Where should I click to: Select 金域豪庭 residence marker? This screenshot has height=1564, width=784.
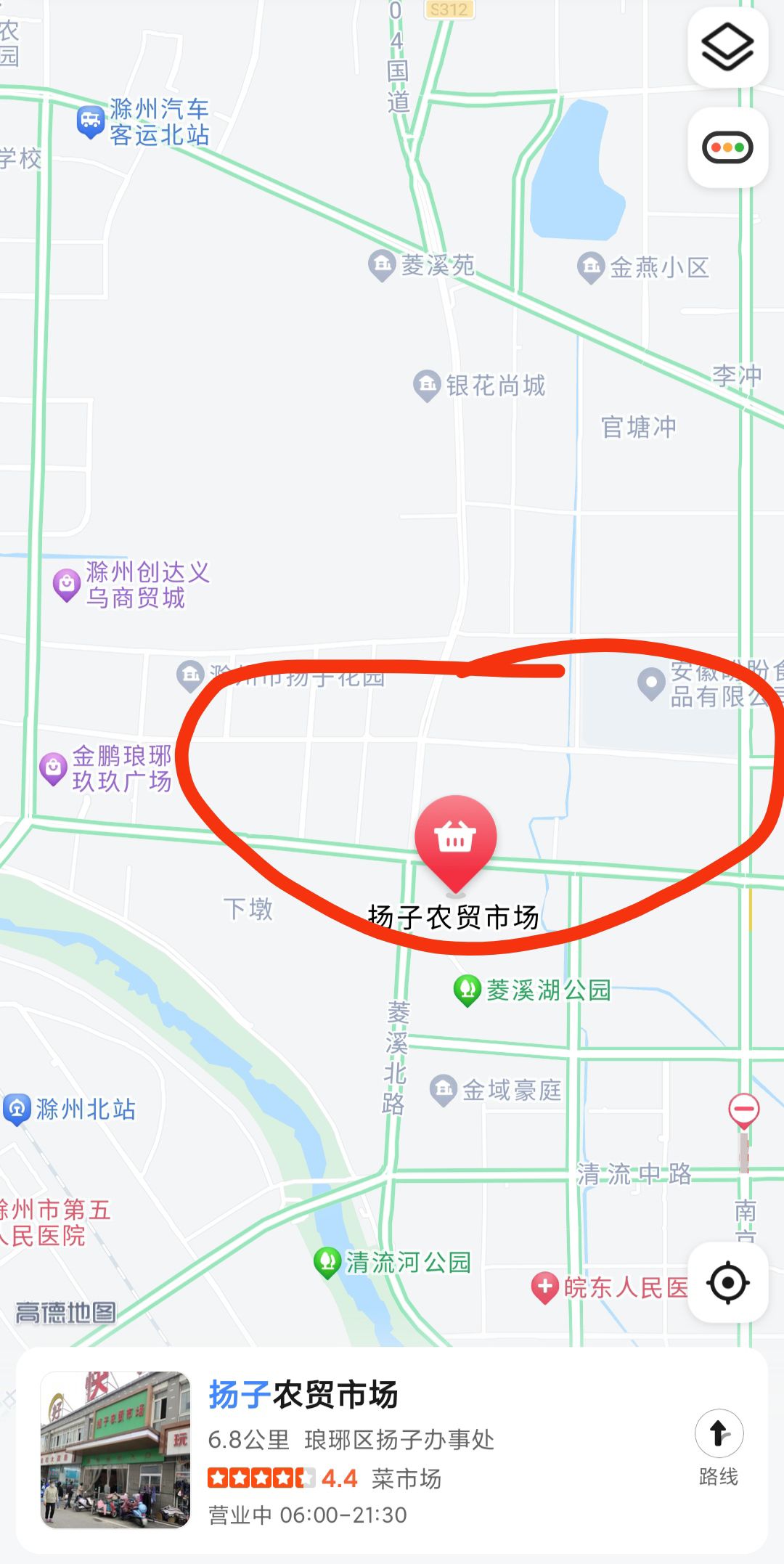pyautogui.click(x=443, y=1089)
